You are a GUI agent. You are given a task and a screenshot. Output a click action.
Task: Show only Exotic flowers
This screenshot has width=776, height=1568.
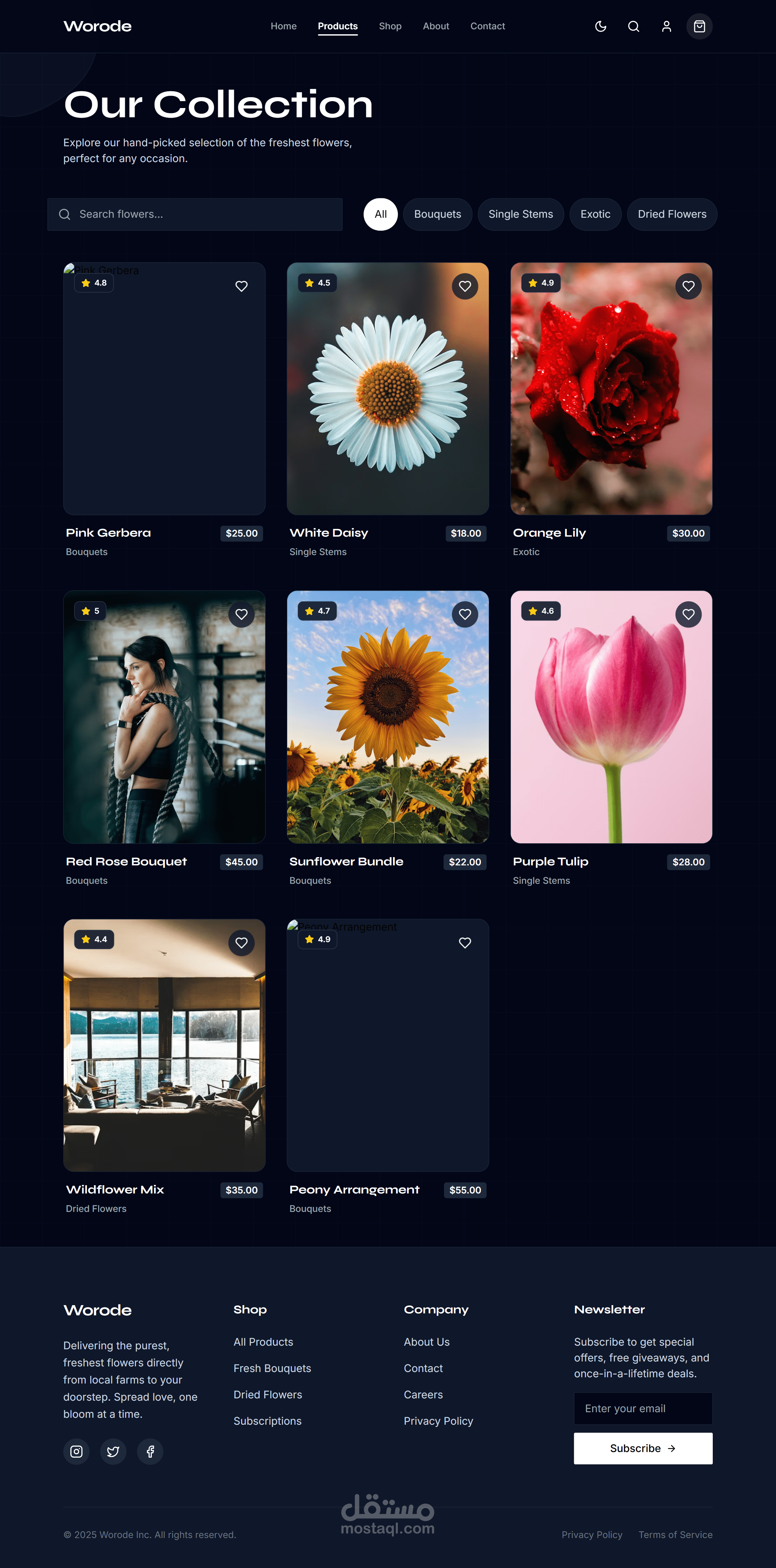tap(595, 214)
